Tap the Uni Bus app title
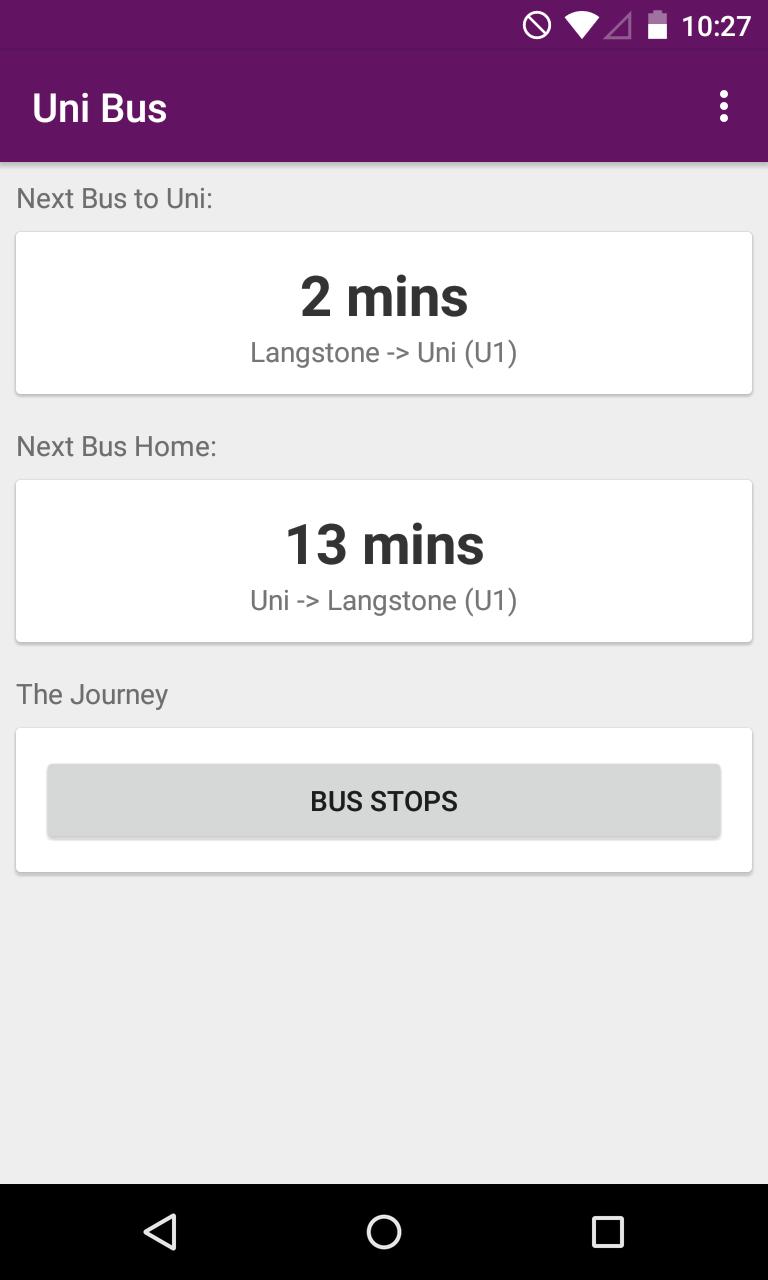The width and height of the screenshot is (768, 1280). [99, 107]
